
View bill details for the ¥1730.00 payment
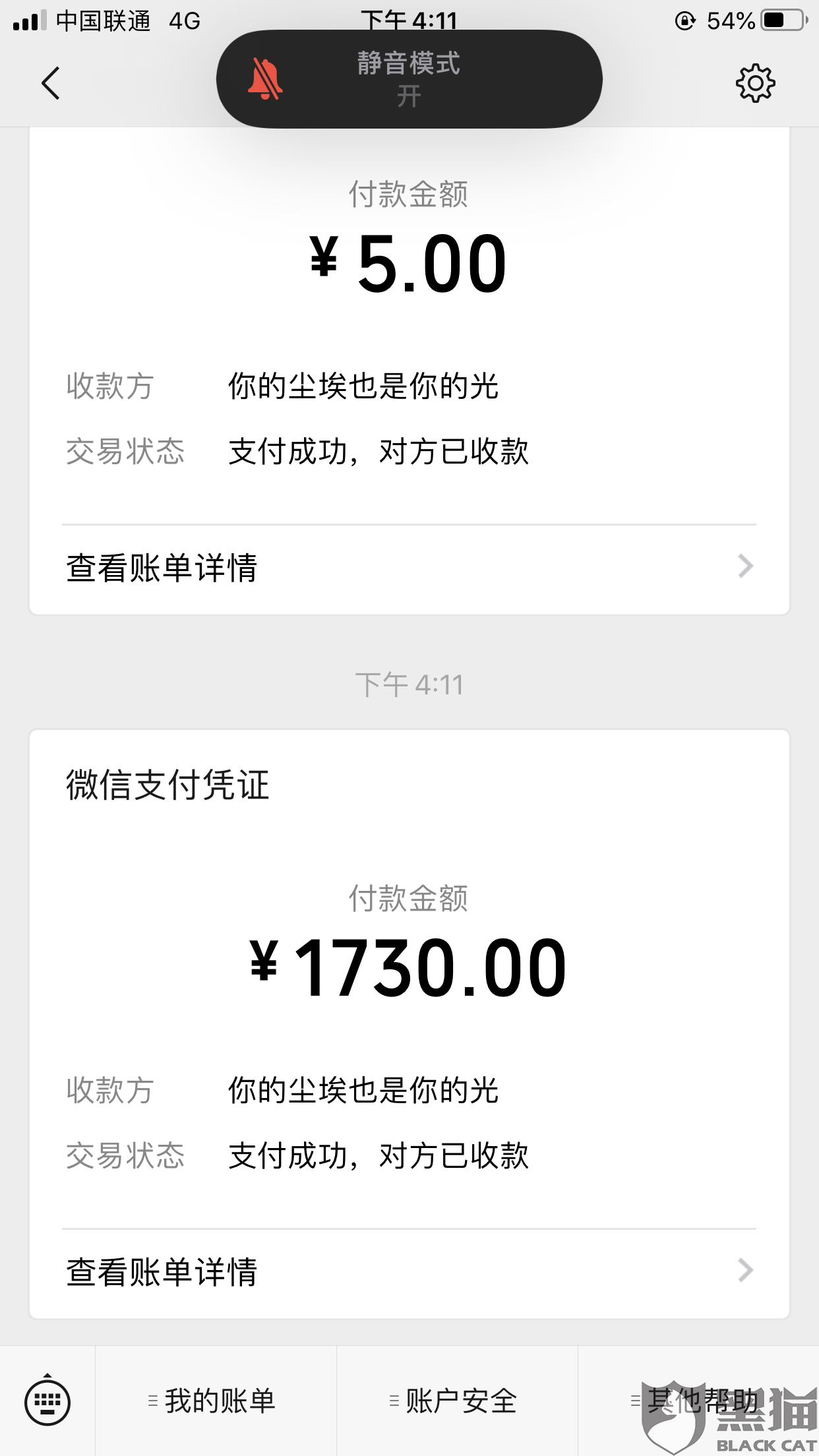(409, 1271)
